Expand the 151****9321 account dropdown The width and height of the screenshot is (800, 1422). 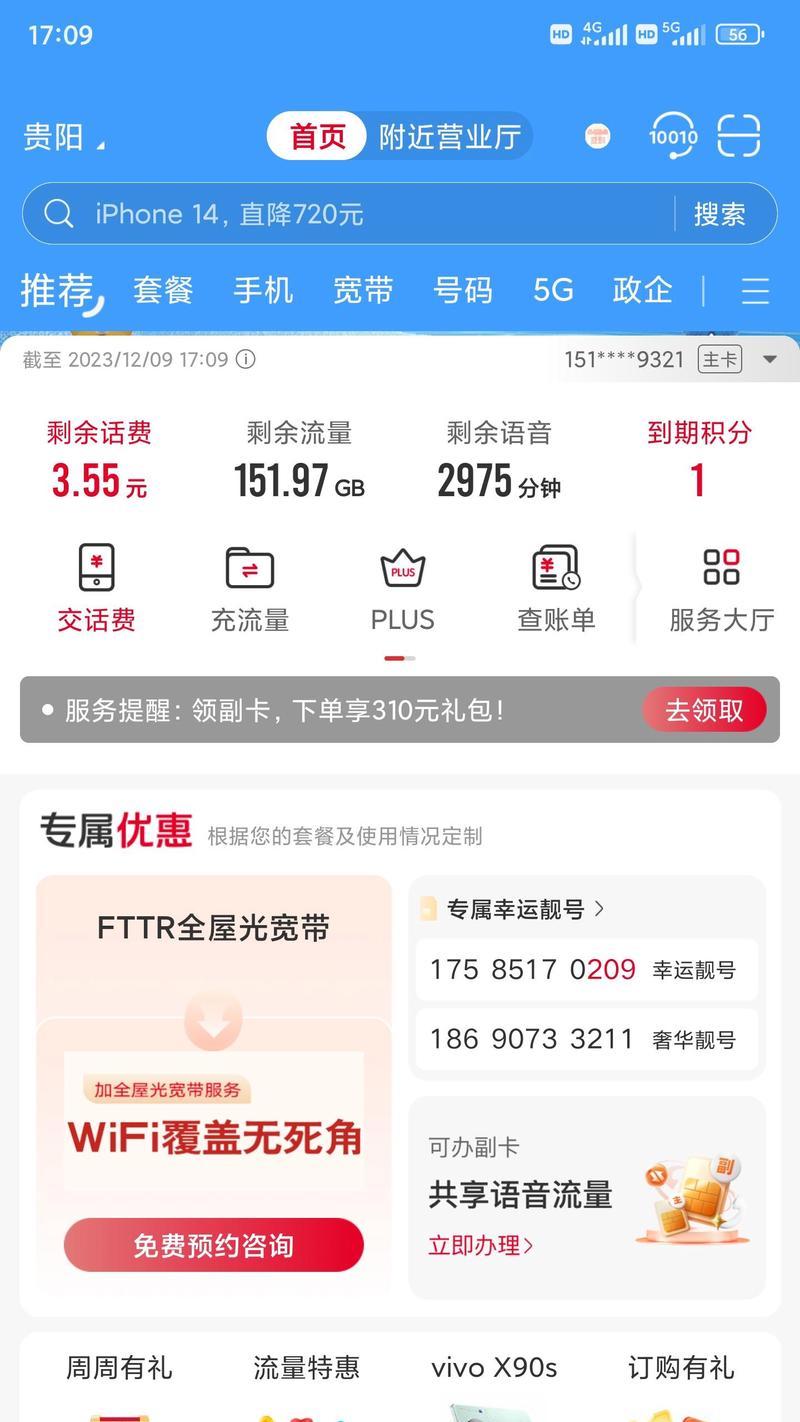click(768, 359)
